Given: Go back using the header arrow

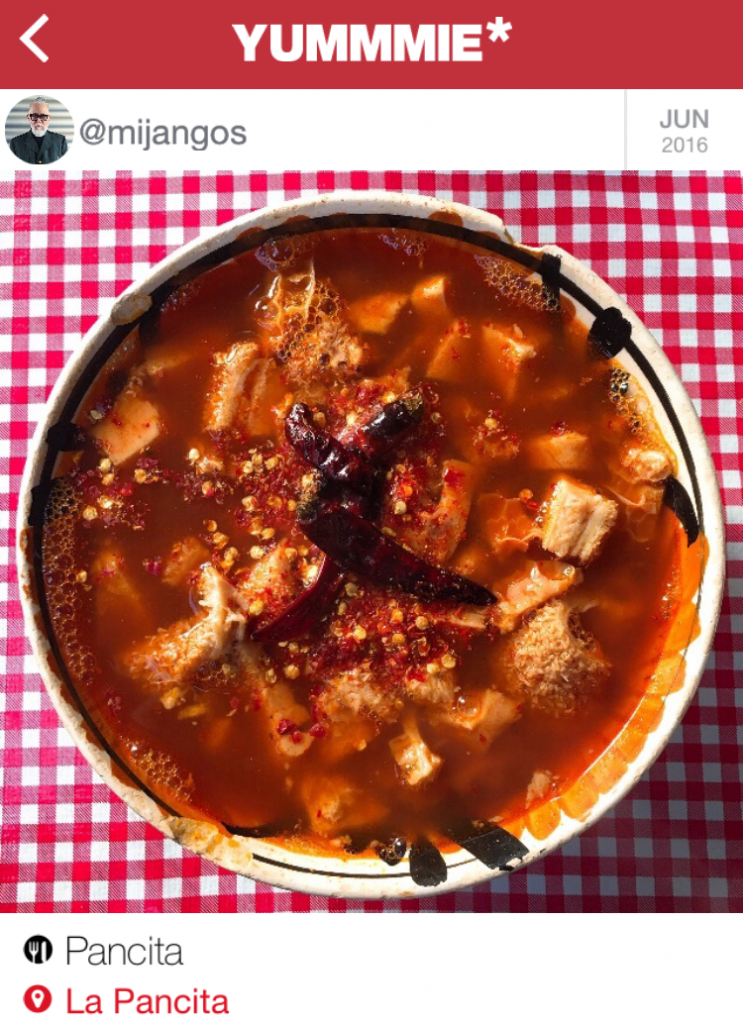Looking at the screenshot, I should point(35,40).
